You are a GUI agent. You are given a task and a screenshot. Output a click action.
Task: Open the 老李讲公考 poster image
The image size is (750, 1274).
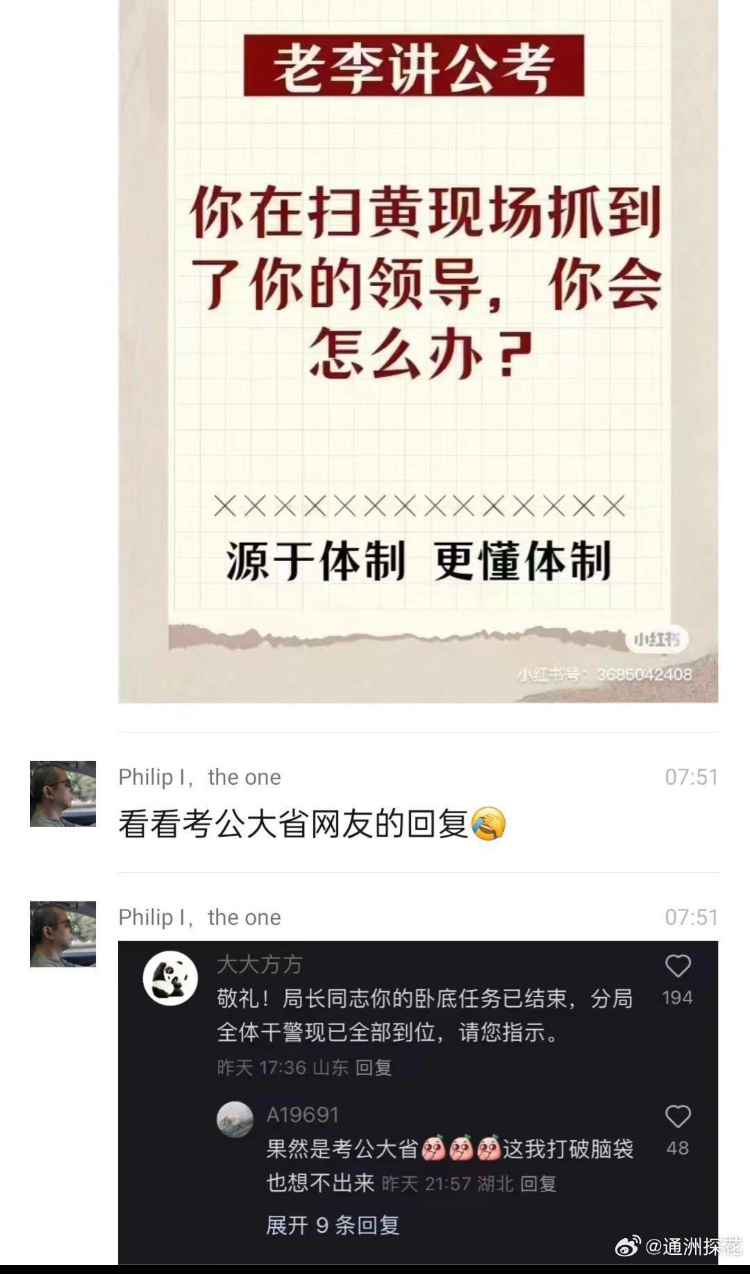coord(418,350)
